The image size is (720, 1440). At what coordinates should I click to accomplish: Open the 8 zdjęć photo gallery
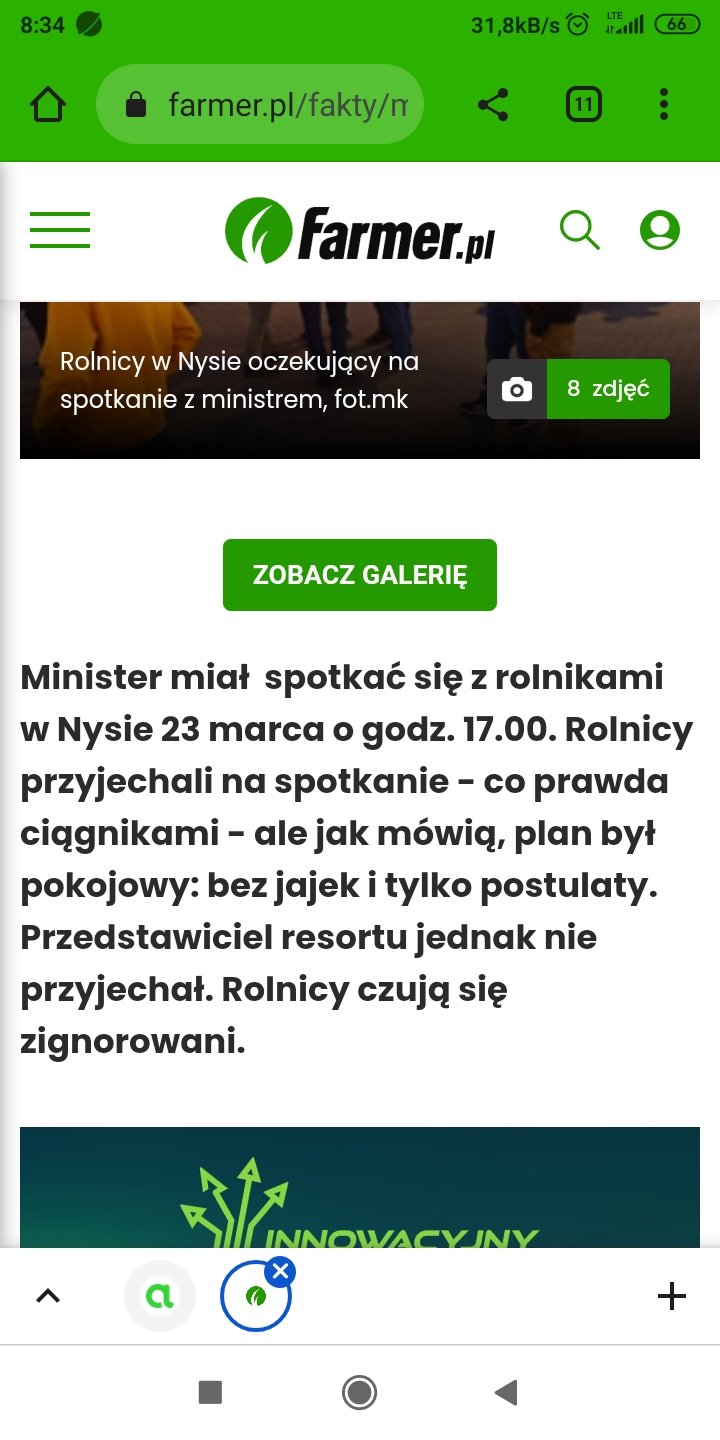click(x=578, y=389)
